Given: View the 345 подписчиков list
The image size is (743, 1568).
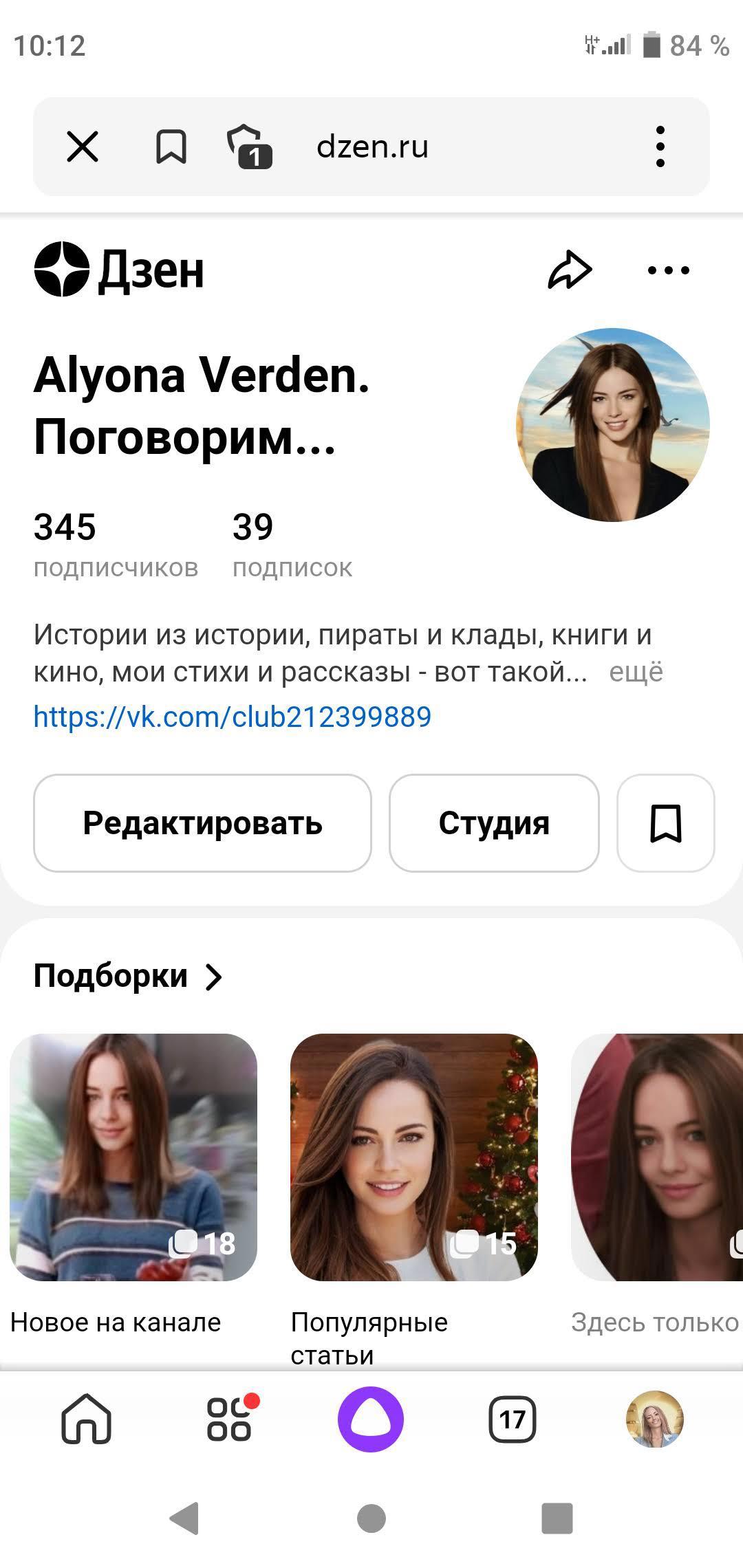Looking at the screenshot, I should 115,545.
